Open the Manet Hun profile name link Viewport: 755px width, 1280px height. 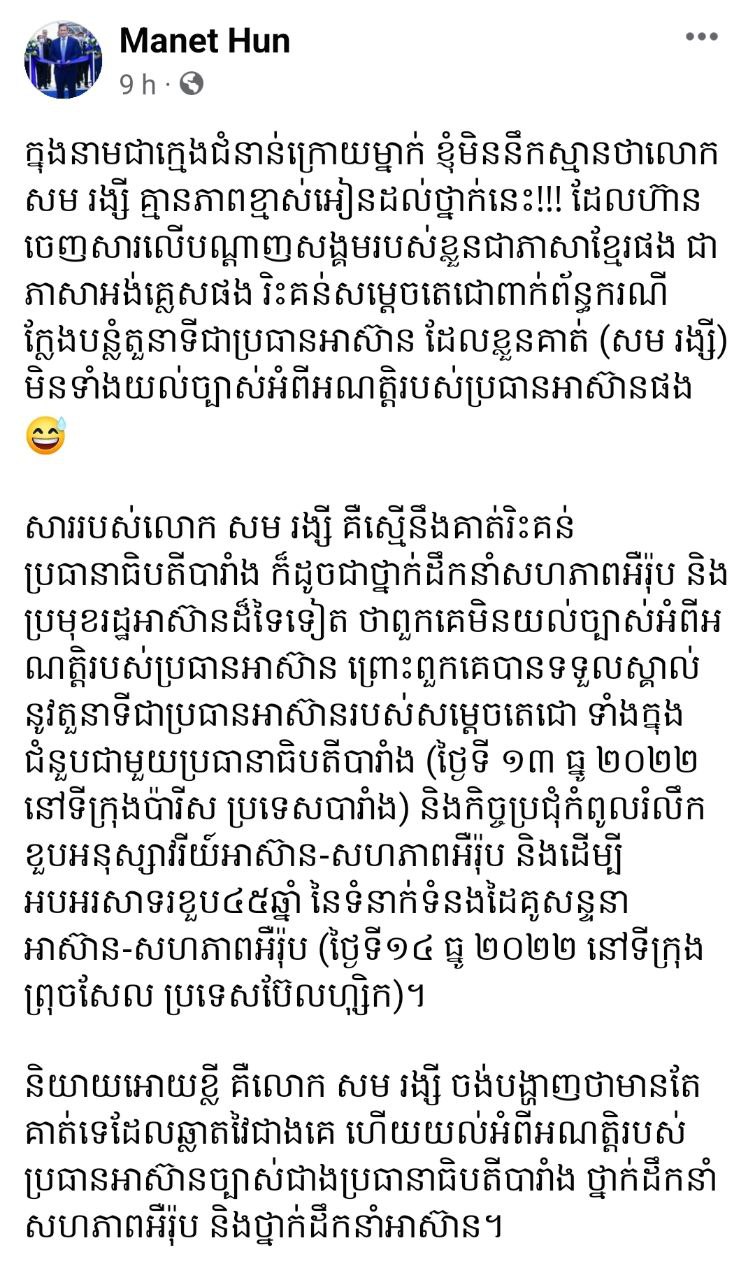point(205,41)
